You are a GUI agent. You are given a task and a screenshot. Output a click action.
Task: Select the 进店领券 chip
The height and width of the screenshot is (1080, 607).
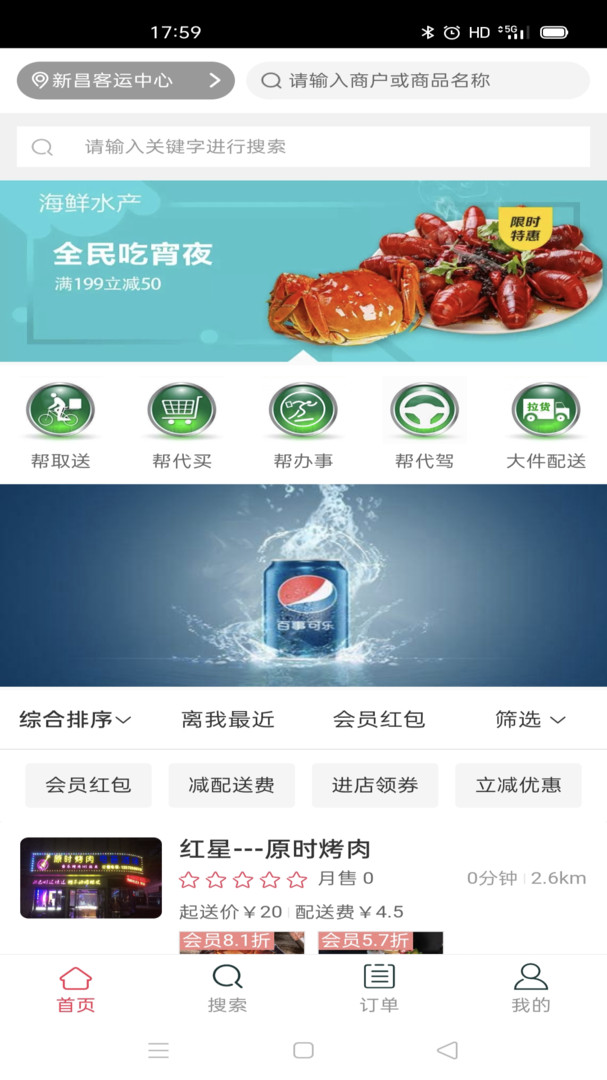tap(375, 785)
